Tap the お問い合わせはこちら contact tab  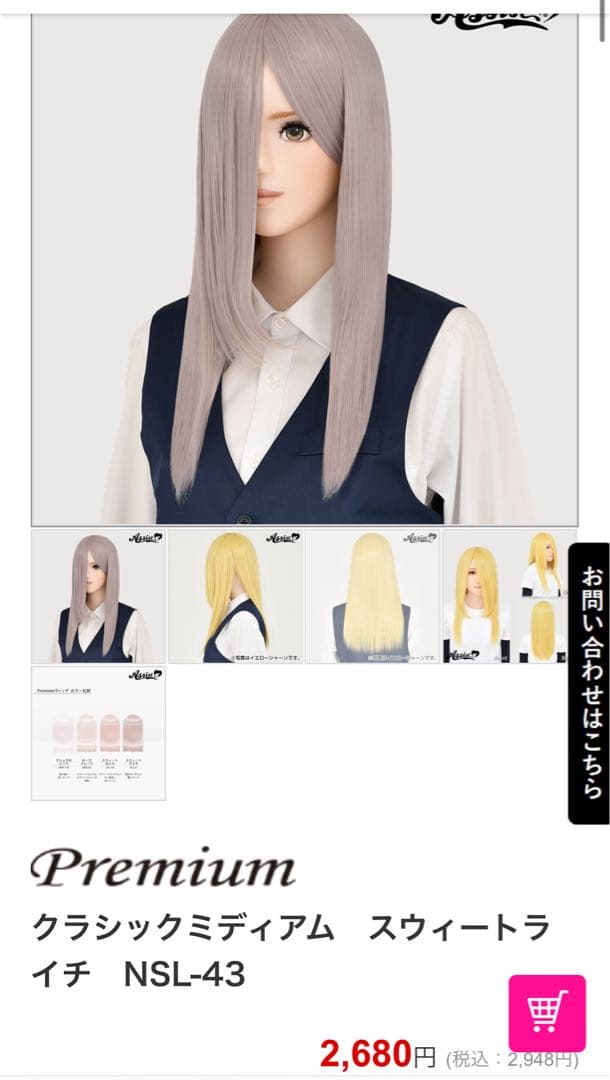[589, 683]
